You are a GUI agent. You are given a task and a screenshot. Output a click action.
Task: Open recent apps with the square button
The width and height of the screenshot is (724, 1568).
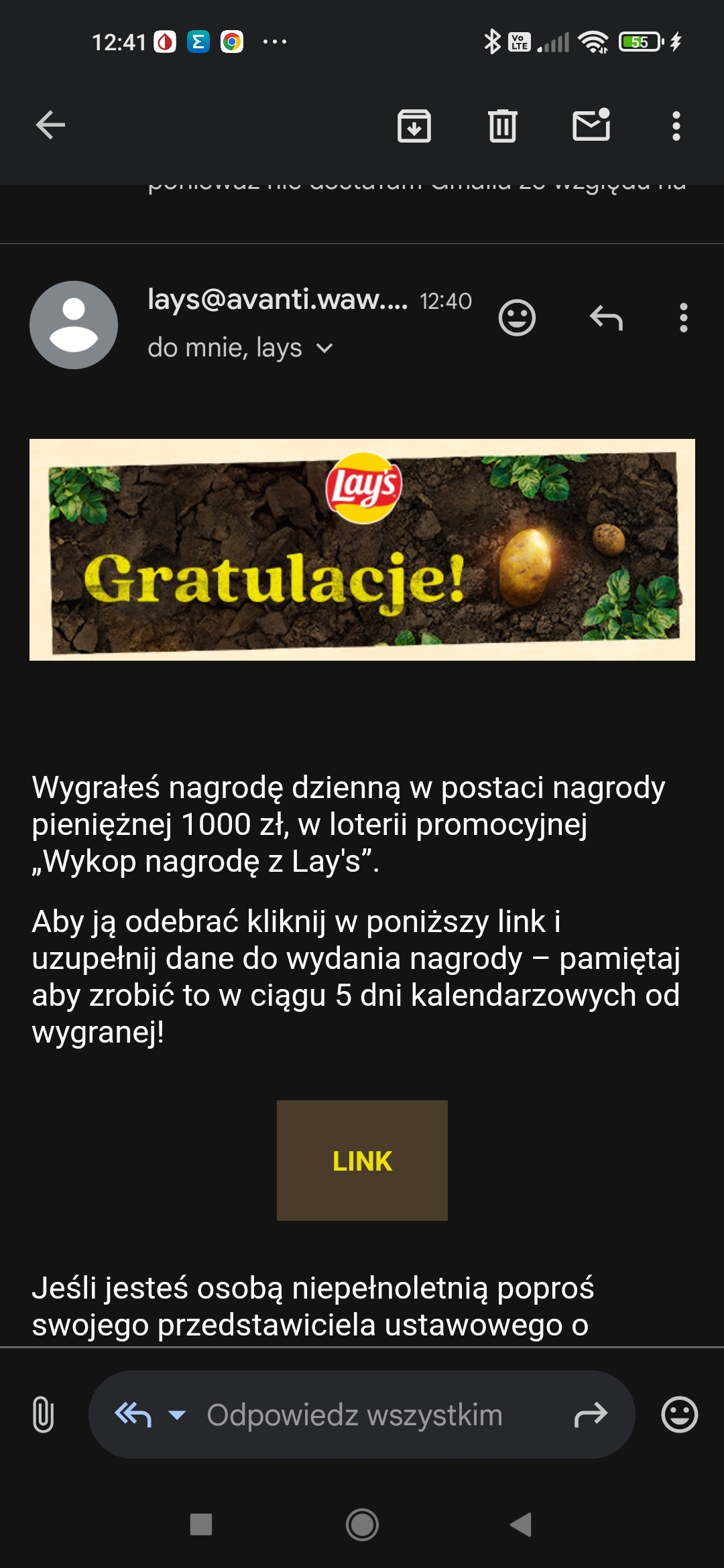coord(201,1524)
